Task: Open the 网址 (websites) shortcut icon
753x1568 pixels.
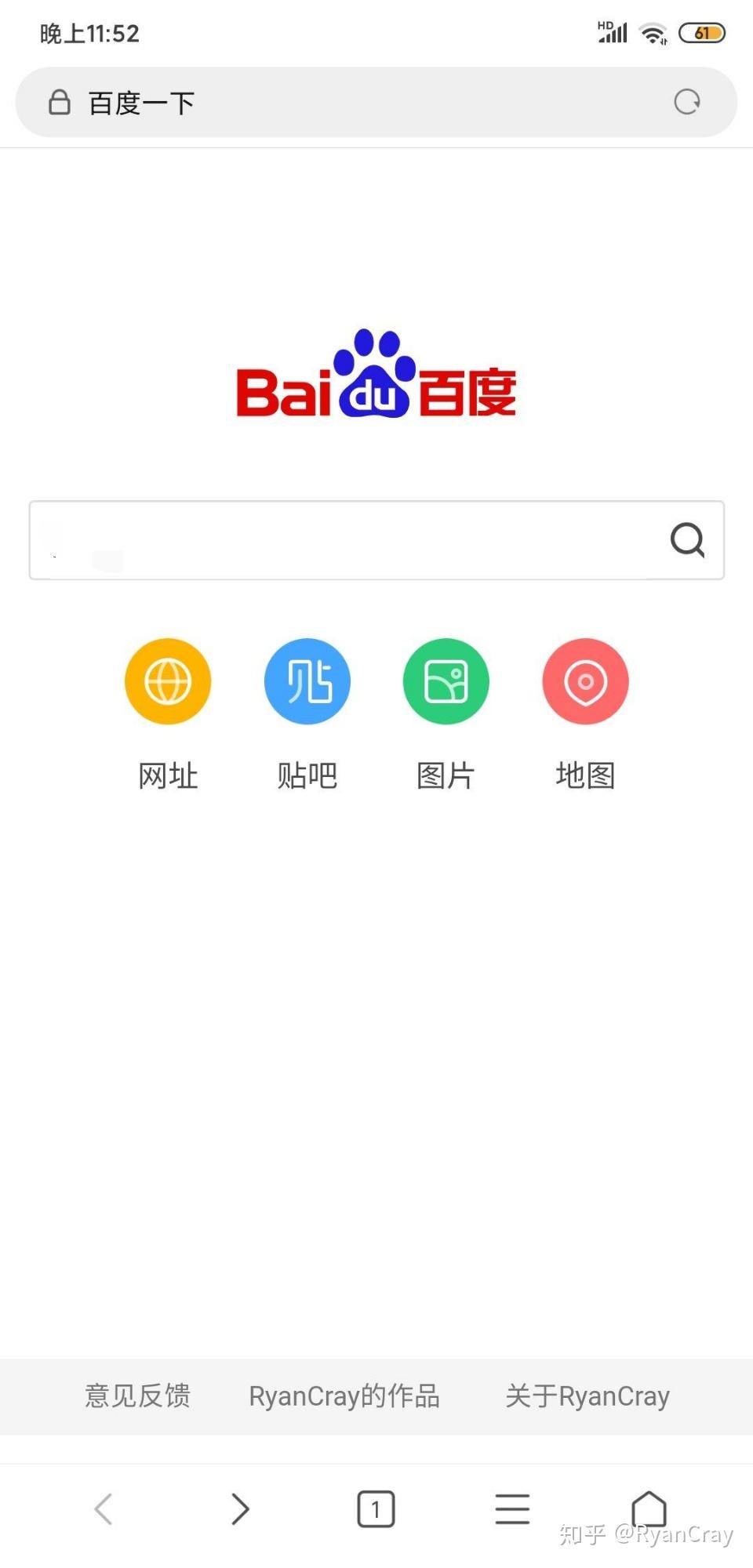Action: pyautogui.click(x=167, y=681)
